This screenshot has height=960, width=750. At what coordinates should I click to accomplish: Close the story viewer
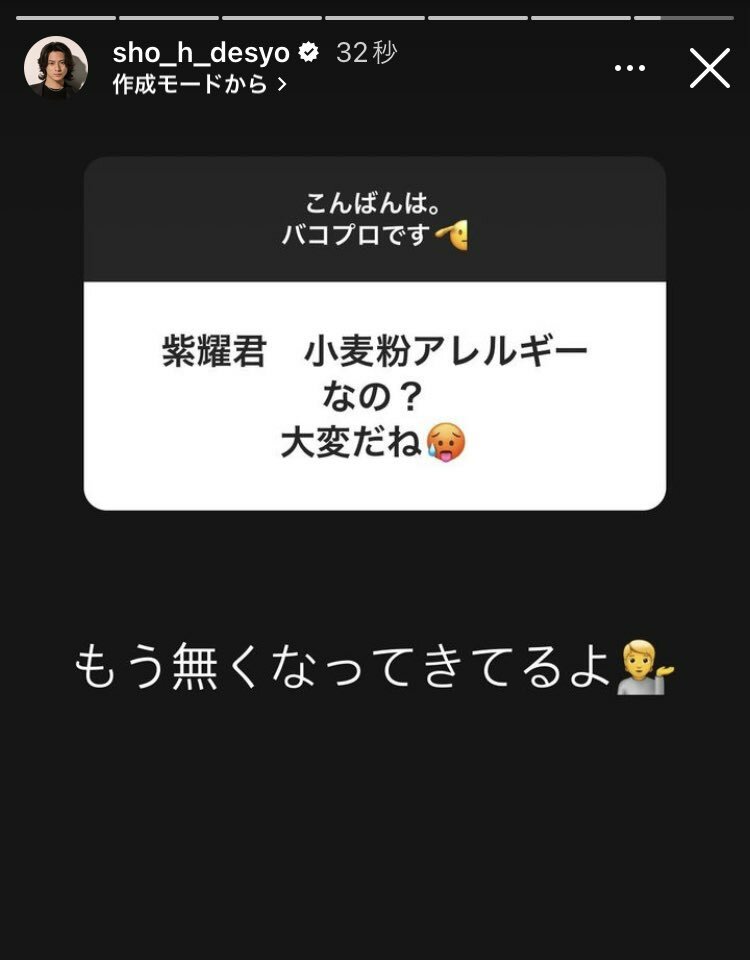pos(709,68)
